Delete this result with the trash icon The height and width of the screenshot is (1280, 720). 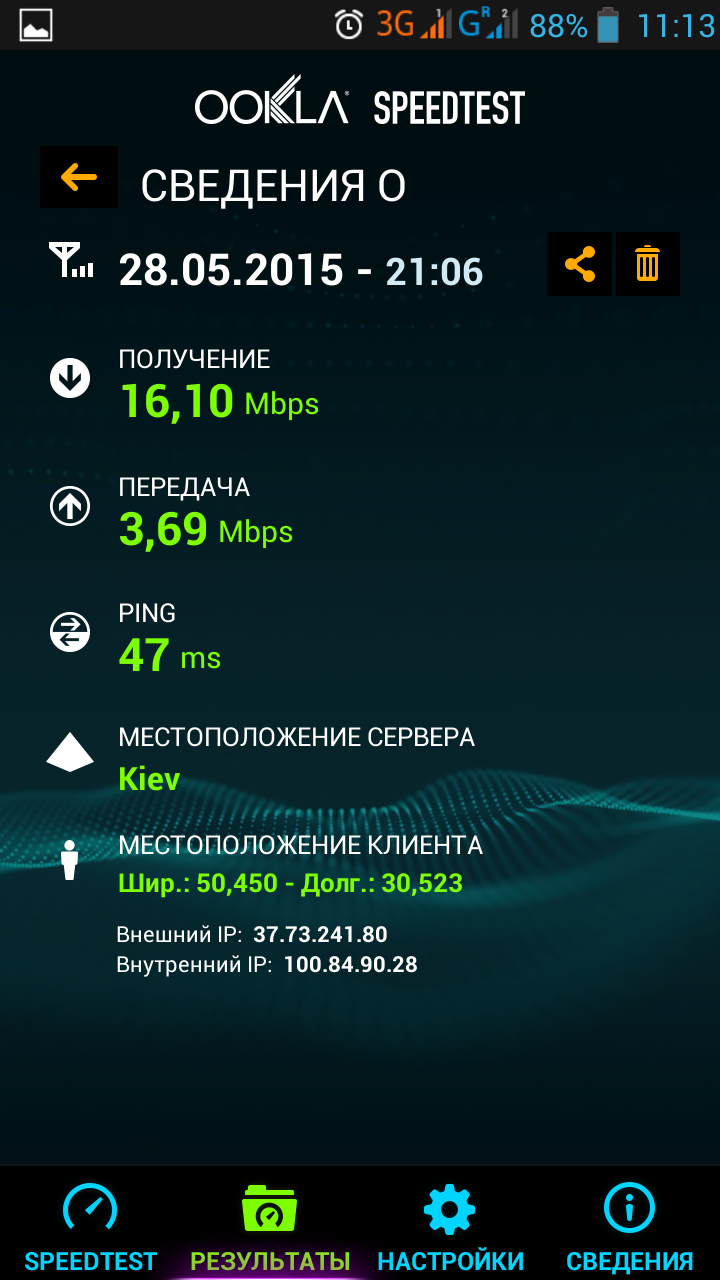point(648,264)
